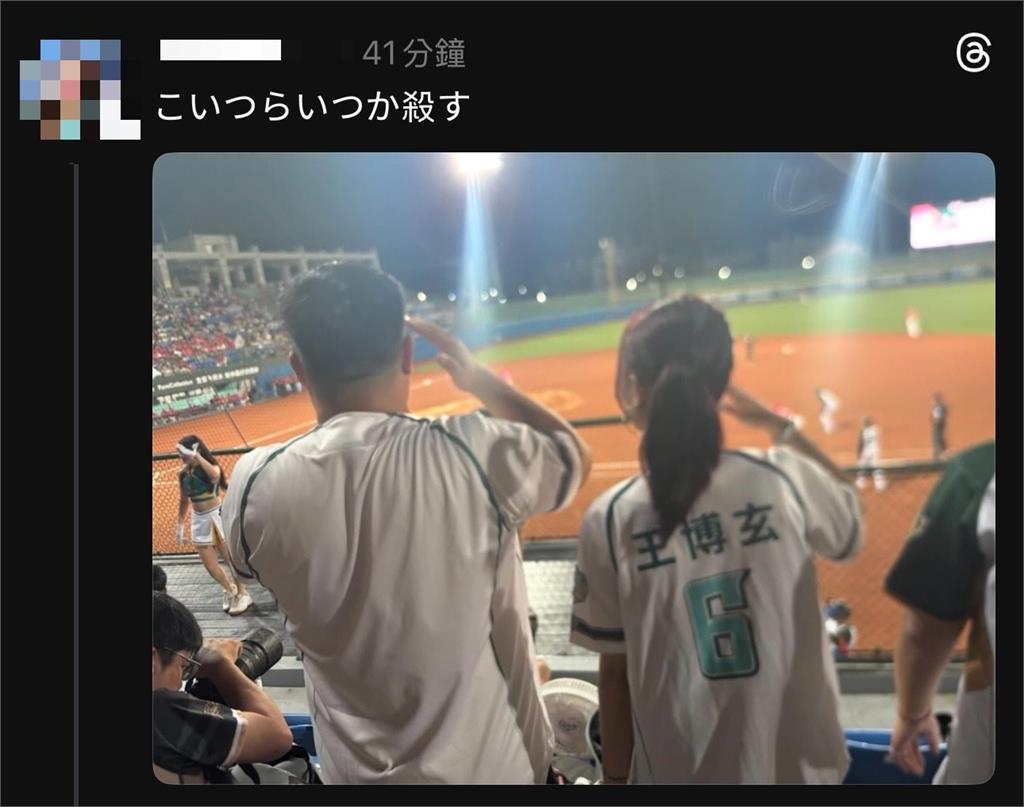
Task: Open the author's username next to 41分鐘
Action: click(x=220, y=51)
